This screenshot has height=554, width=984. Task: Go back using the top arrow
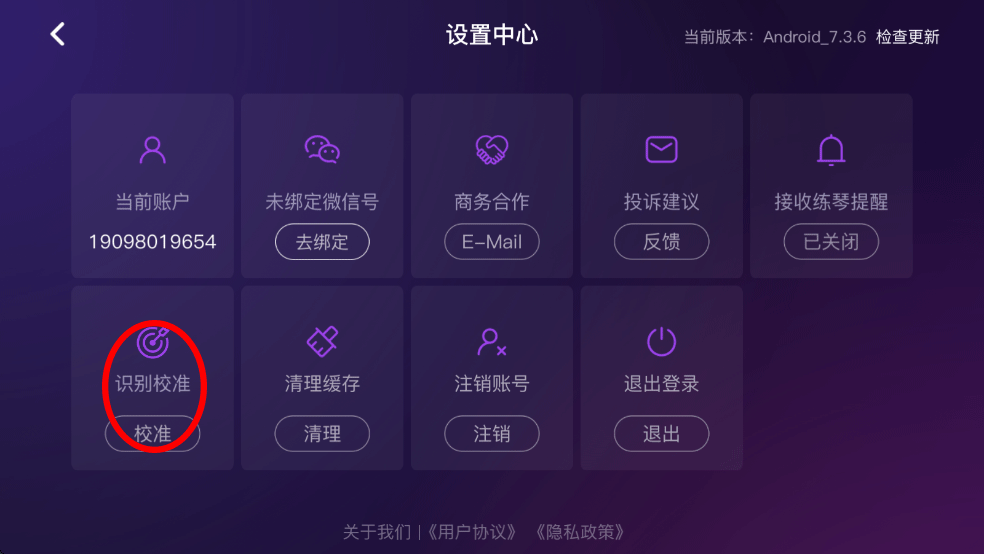point(57,34)
